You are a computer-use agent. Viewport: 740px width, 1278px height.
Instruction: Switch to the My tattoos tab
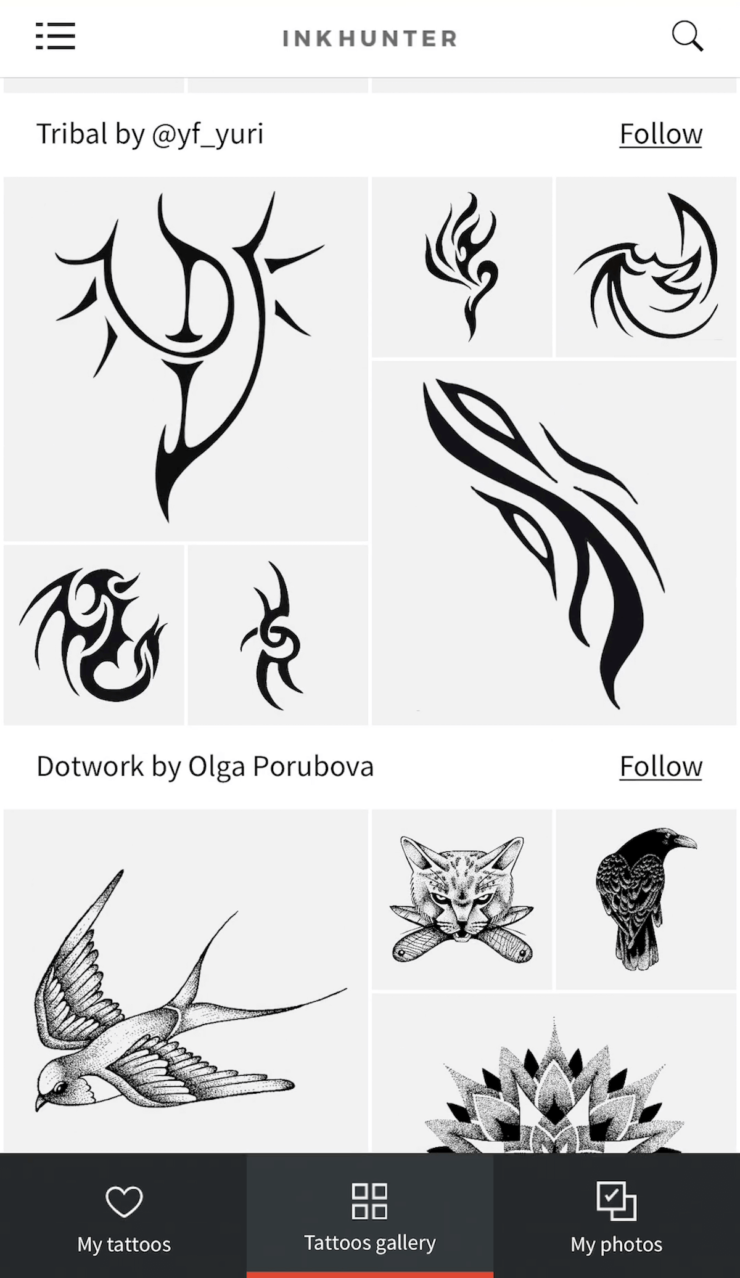123,1217
